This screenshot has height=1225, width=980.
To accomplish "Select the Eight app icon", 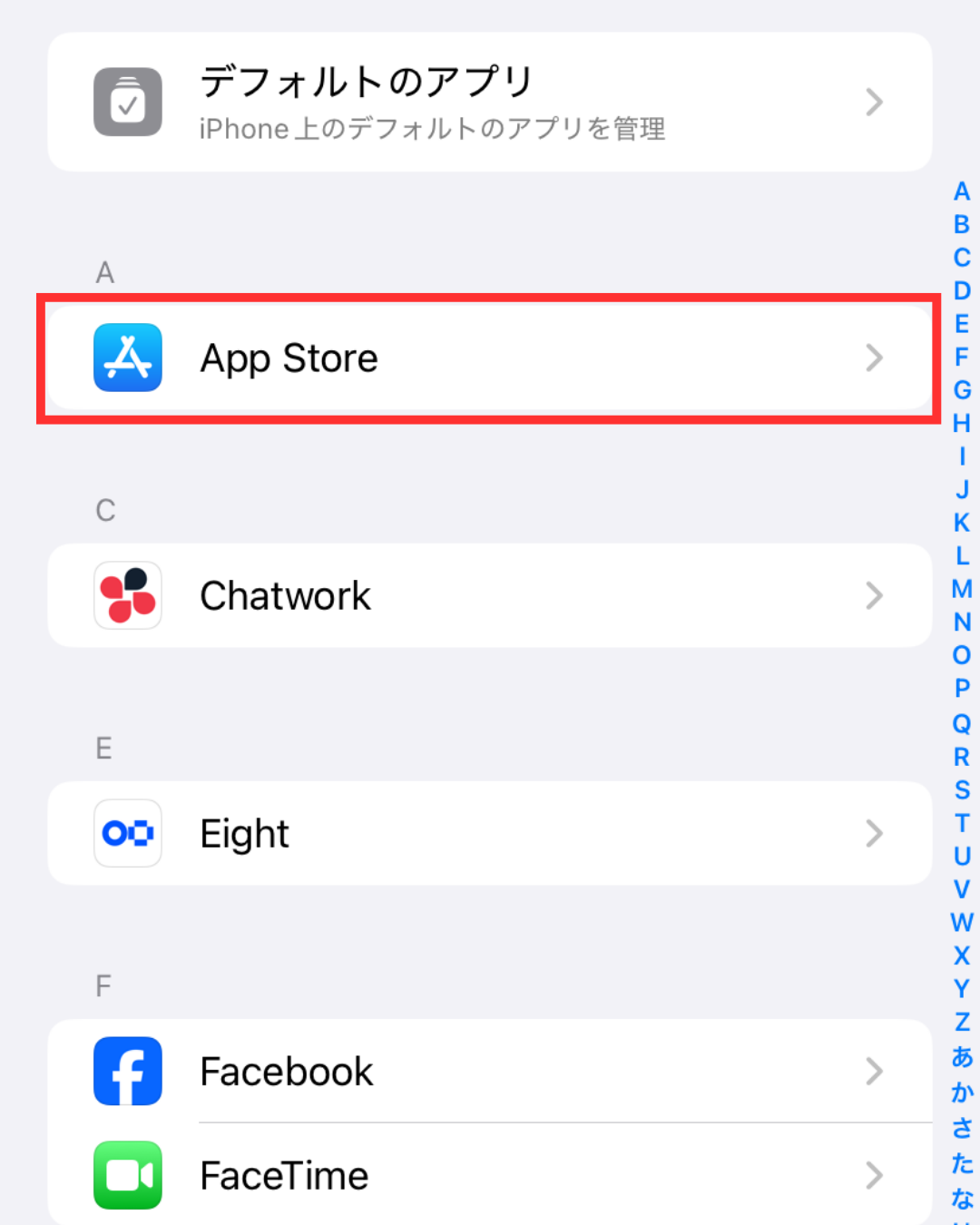I will 127,833.
